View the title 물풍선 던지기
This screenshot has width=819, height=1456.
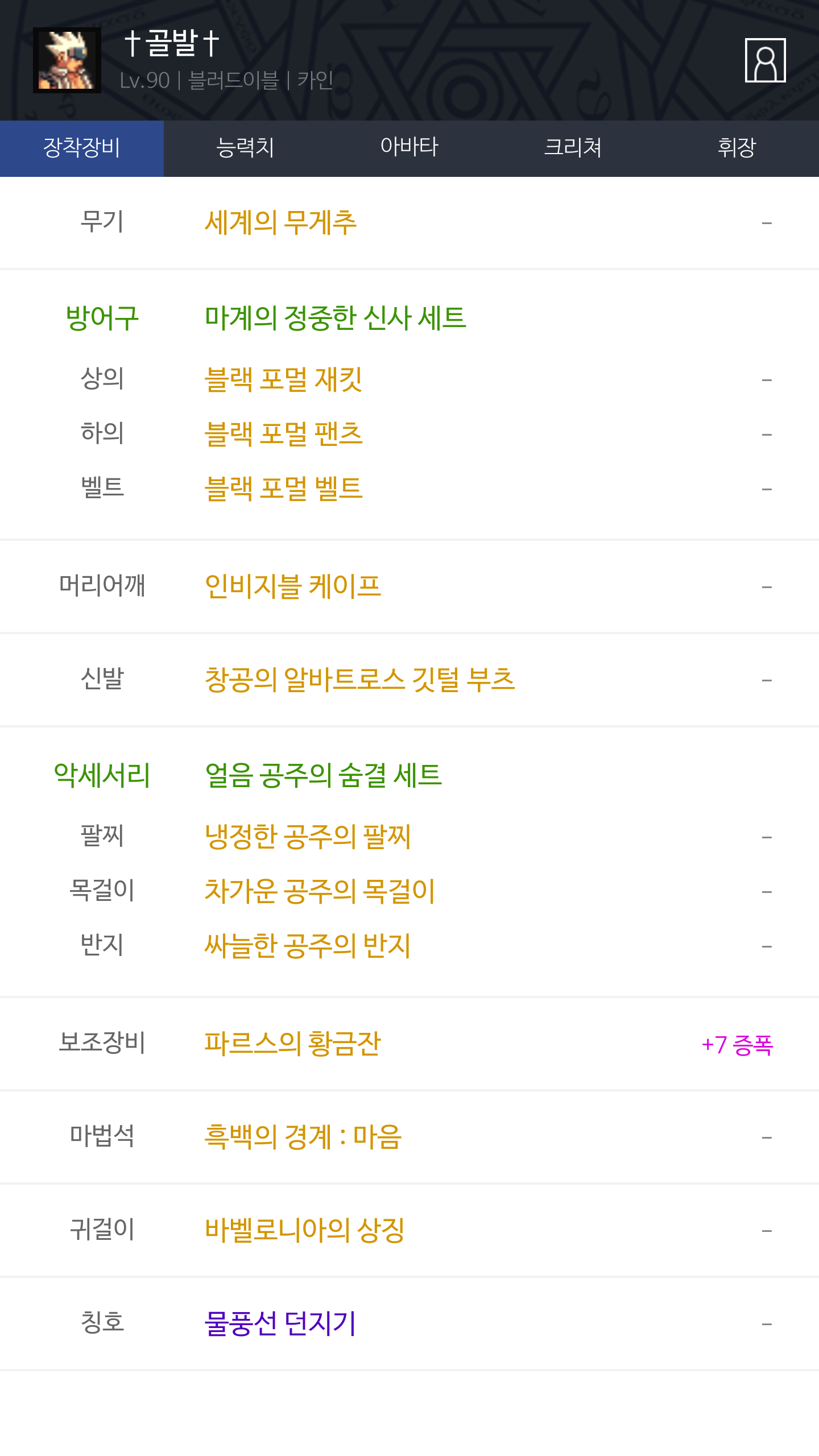click(280, 1323)
